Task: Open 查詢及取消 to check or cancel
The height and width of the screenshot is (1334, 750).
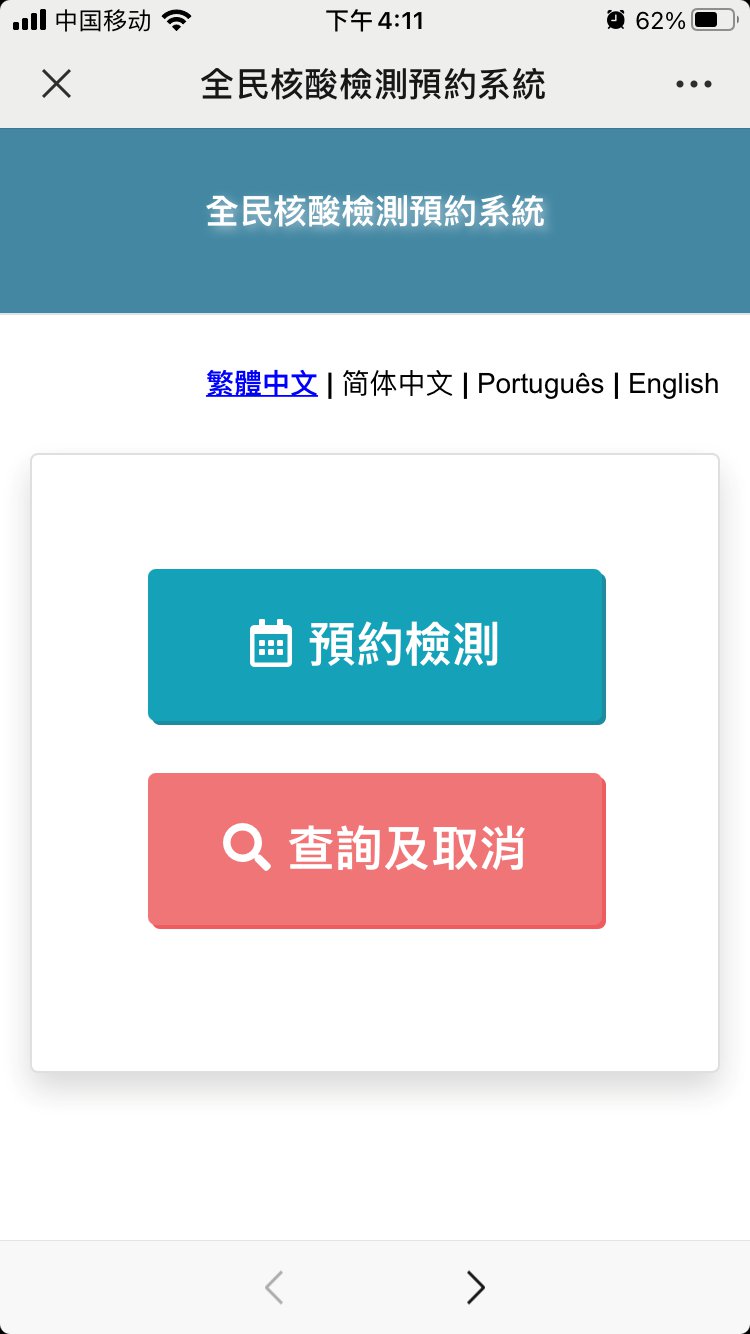Action: coord(376,849)
